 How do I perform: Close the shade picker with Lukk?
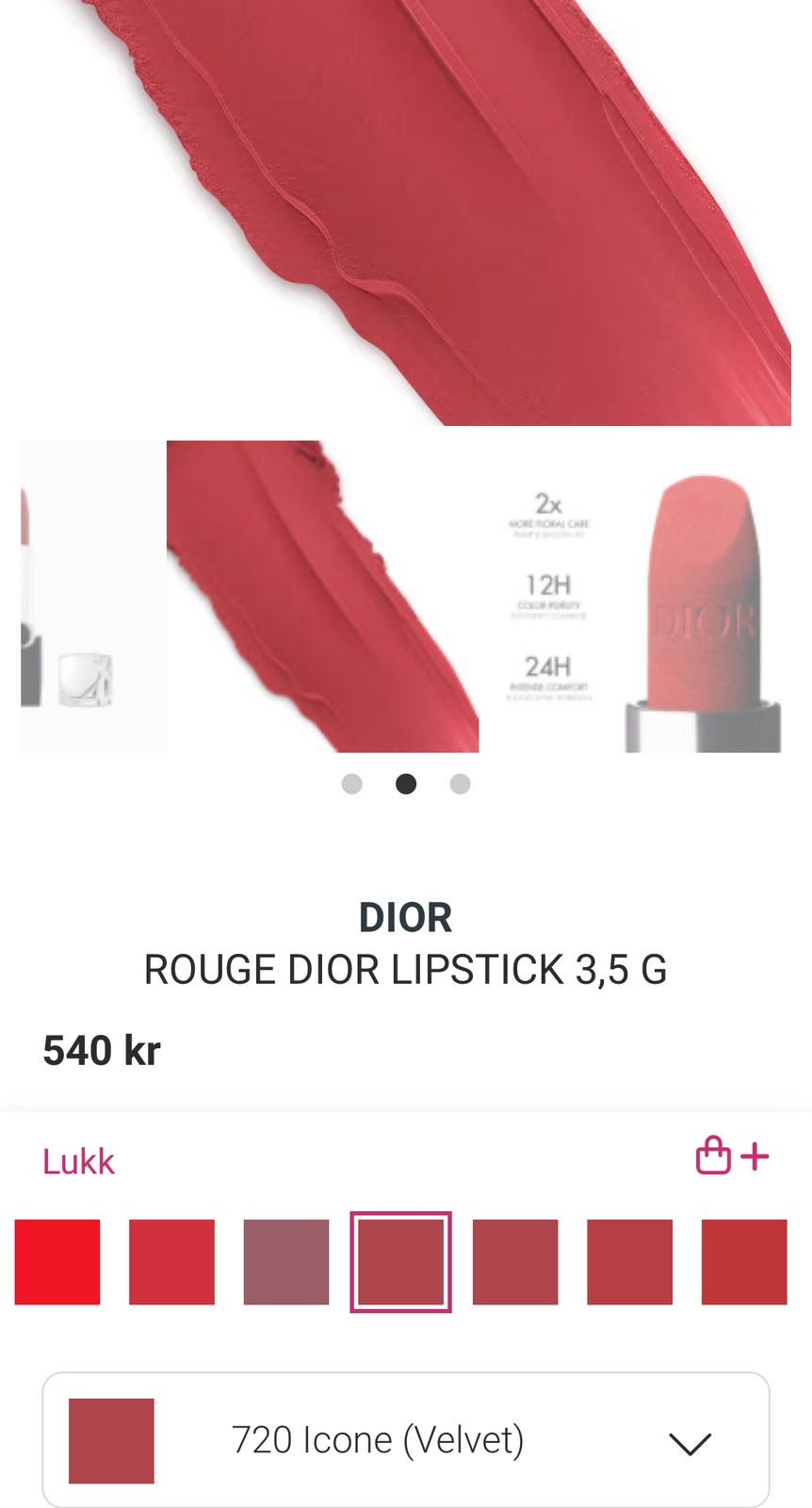pyautogui.click(x=78, y=1161)
